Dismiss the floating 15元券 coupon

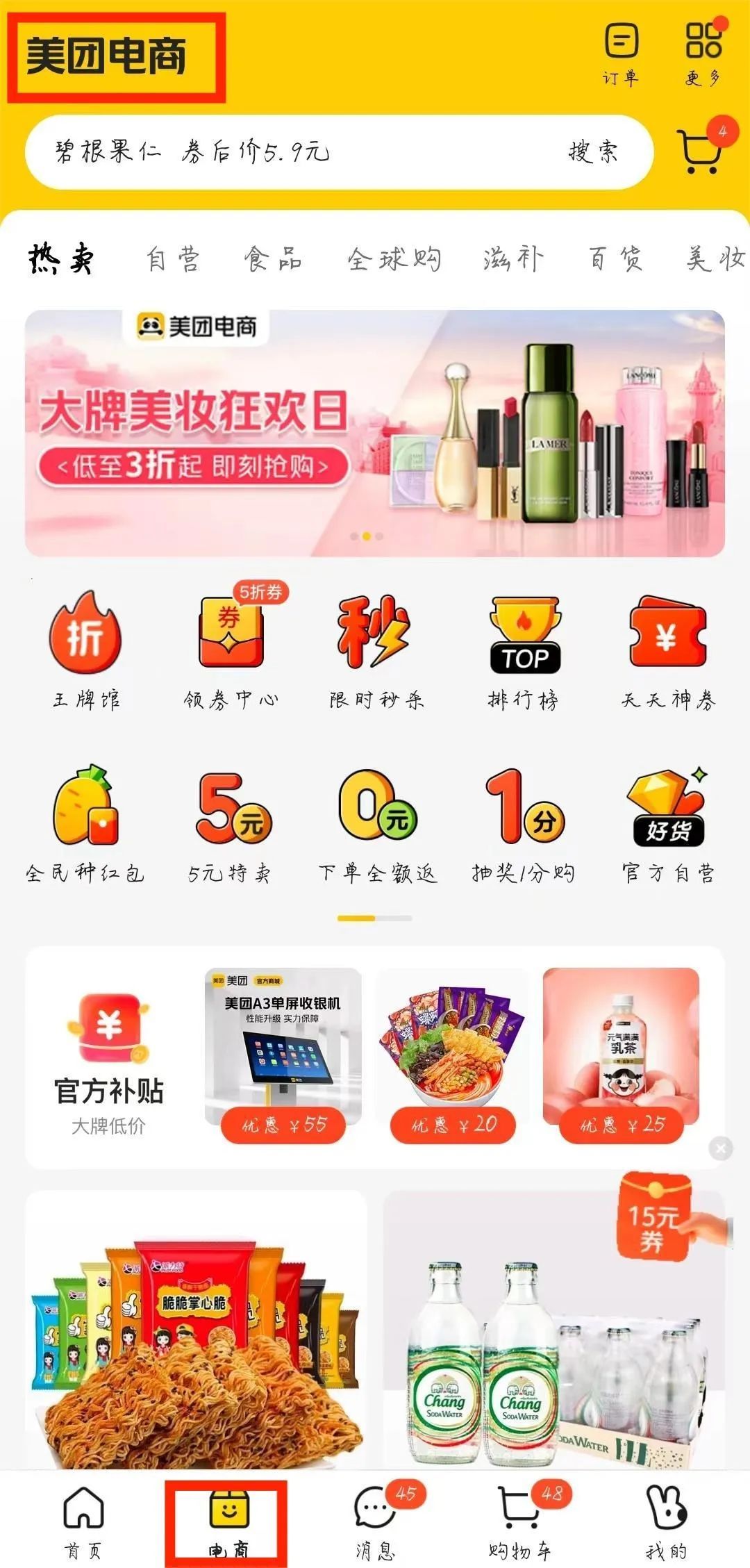pos(720,1148)
